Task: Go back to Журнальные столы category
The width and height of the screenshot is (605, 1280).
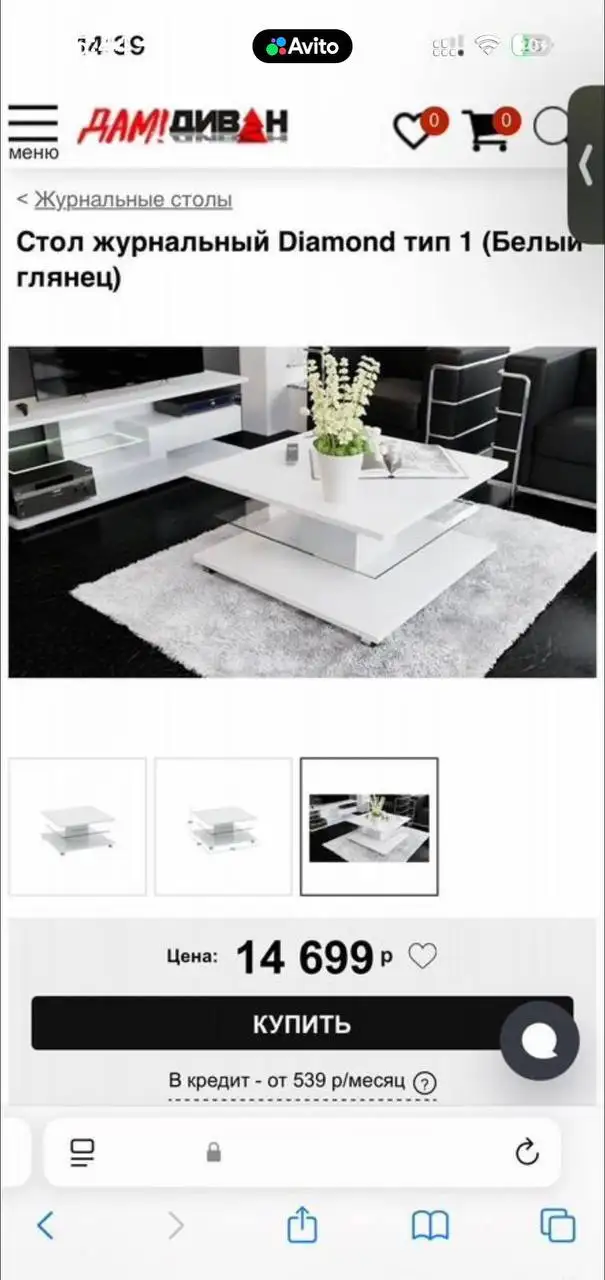Action: (x=132, y=200)
